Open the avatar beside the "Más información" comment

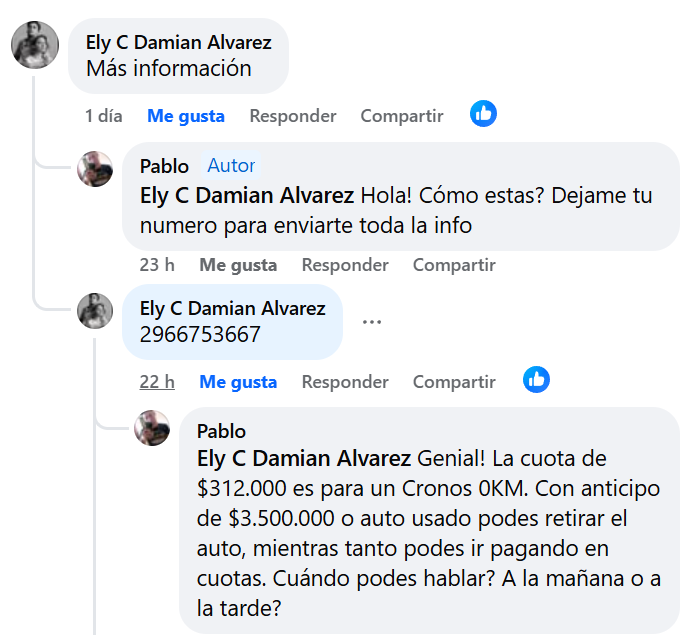35,45
